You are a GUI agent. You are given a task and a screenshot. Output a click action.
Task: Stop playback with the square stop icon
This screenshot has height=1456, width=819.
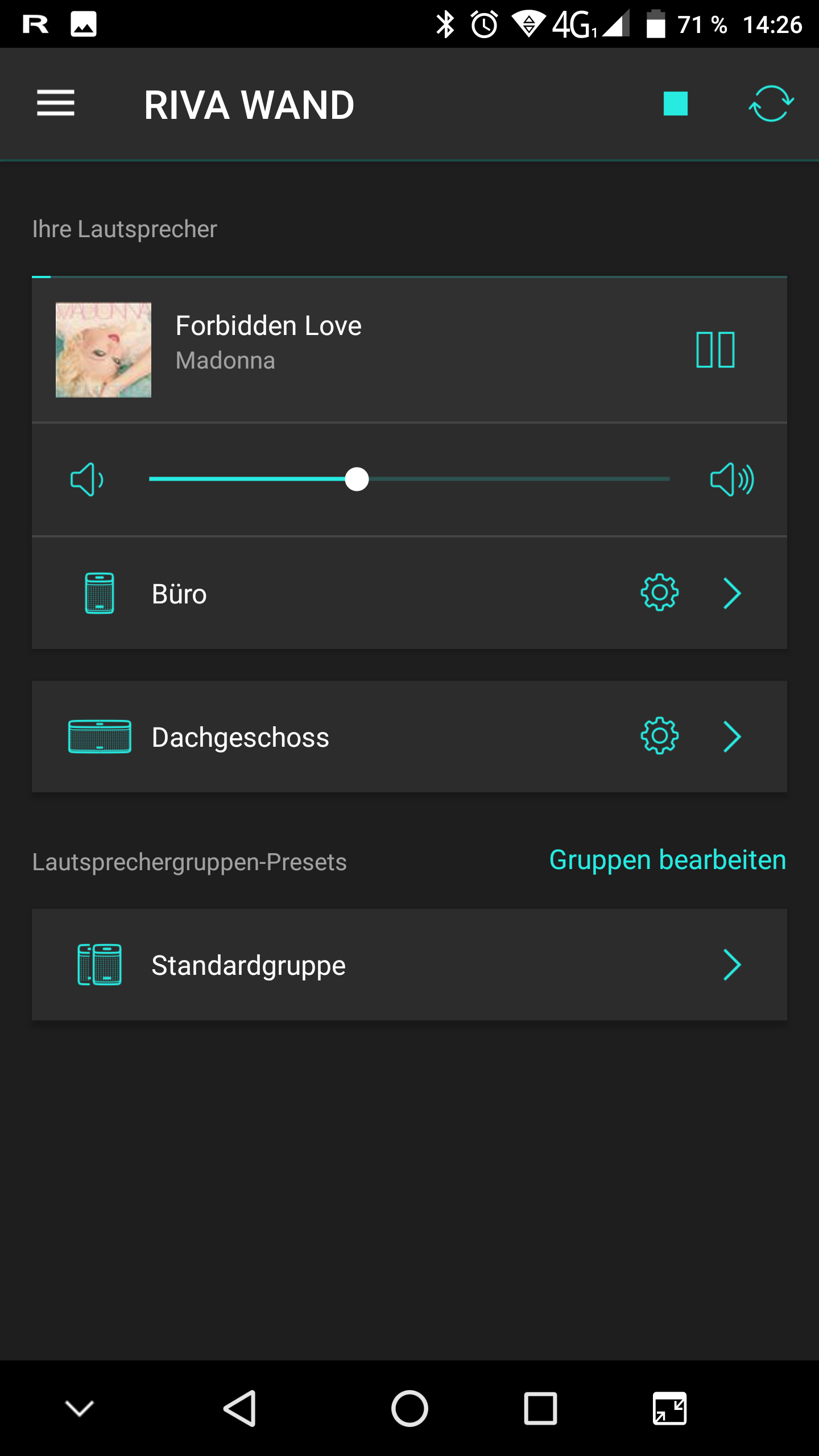pyautogui.click(x=675, y=104)
